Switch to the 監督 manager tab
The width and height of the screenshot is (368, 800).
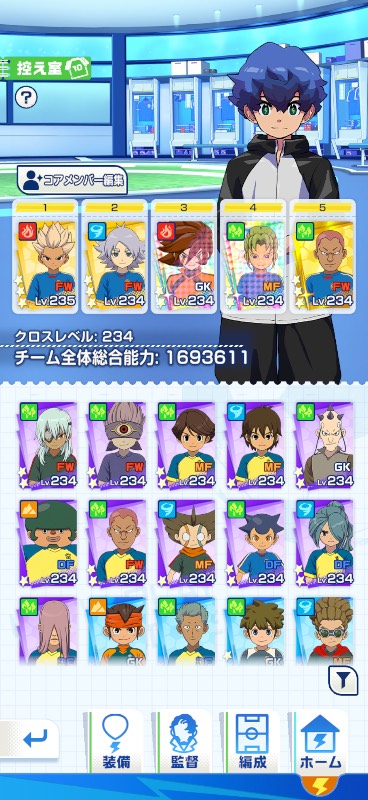[x=184, y=742]
